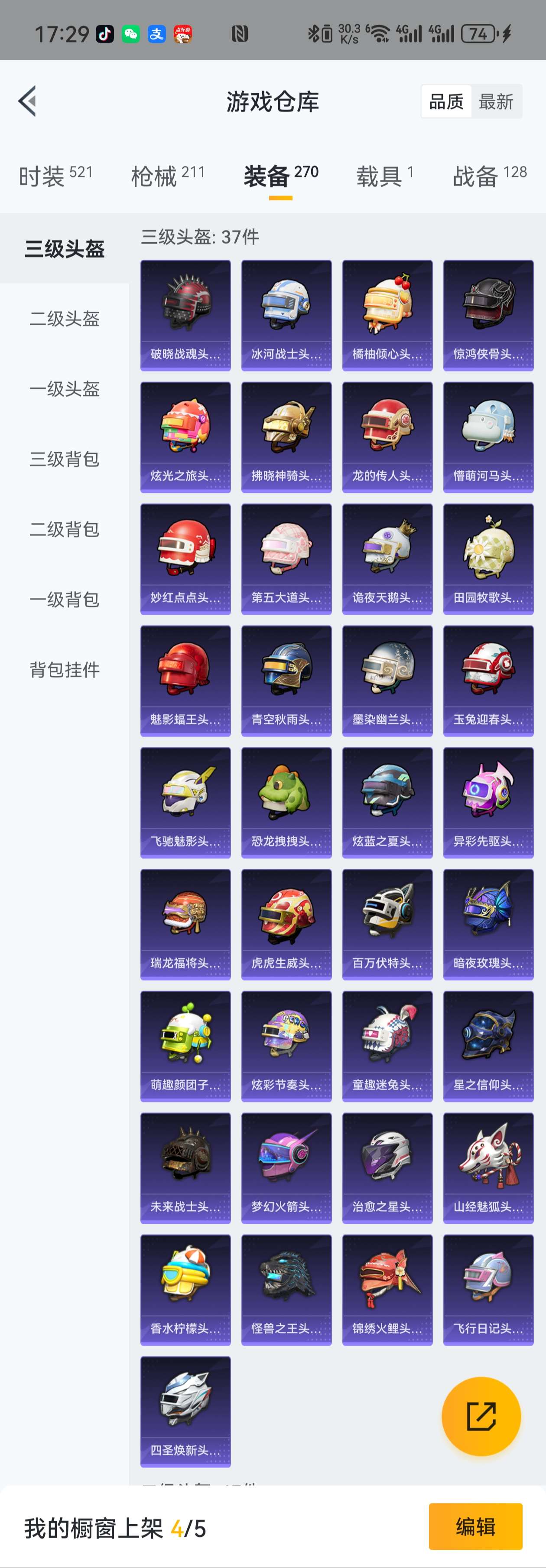Select 二级头盔 in the side menu
The image size is (546, 1568).
coord(65,319)
